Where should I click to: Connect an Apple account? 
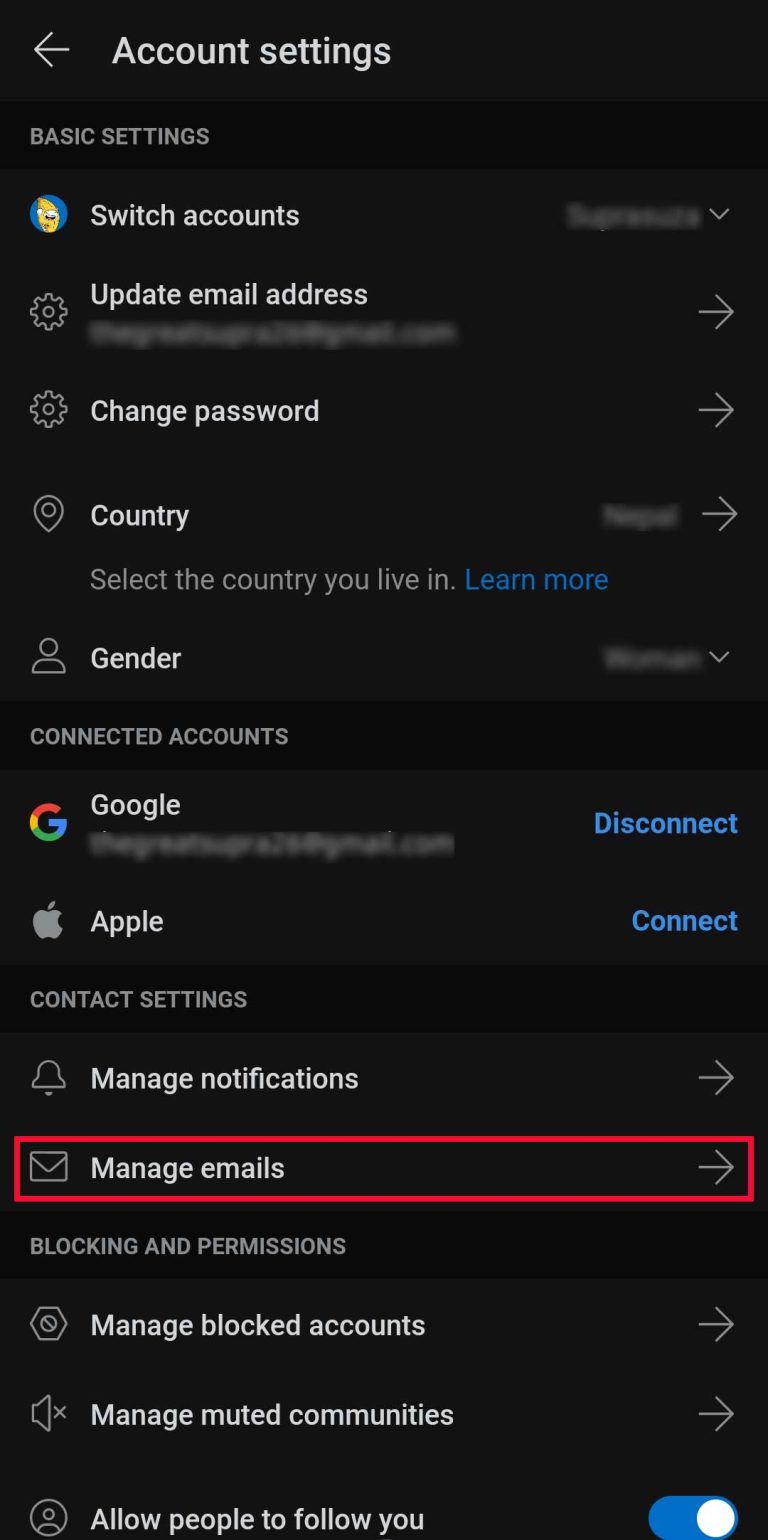pos(684,920)
